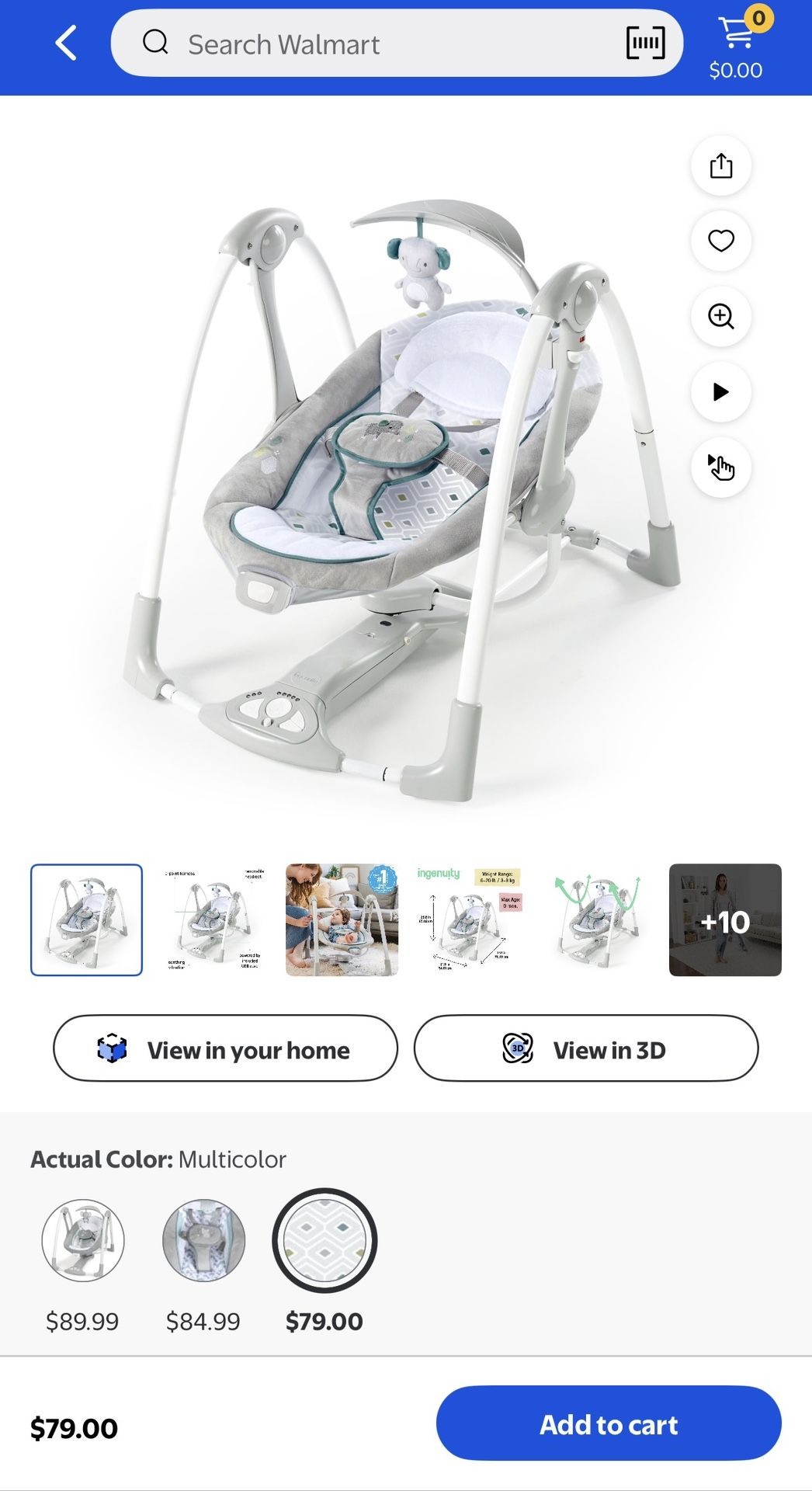Launch View in 3D mode
Image resolution: width=812 pixels, height=1491 pixels.
click(587, 1049)
